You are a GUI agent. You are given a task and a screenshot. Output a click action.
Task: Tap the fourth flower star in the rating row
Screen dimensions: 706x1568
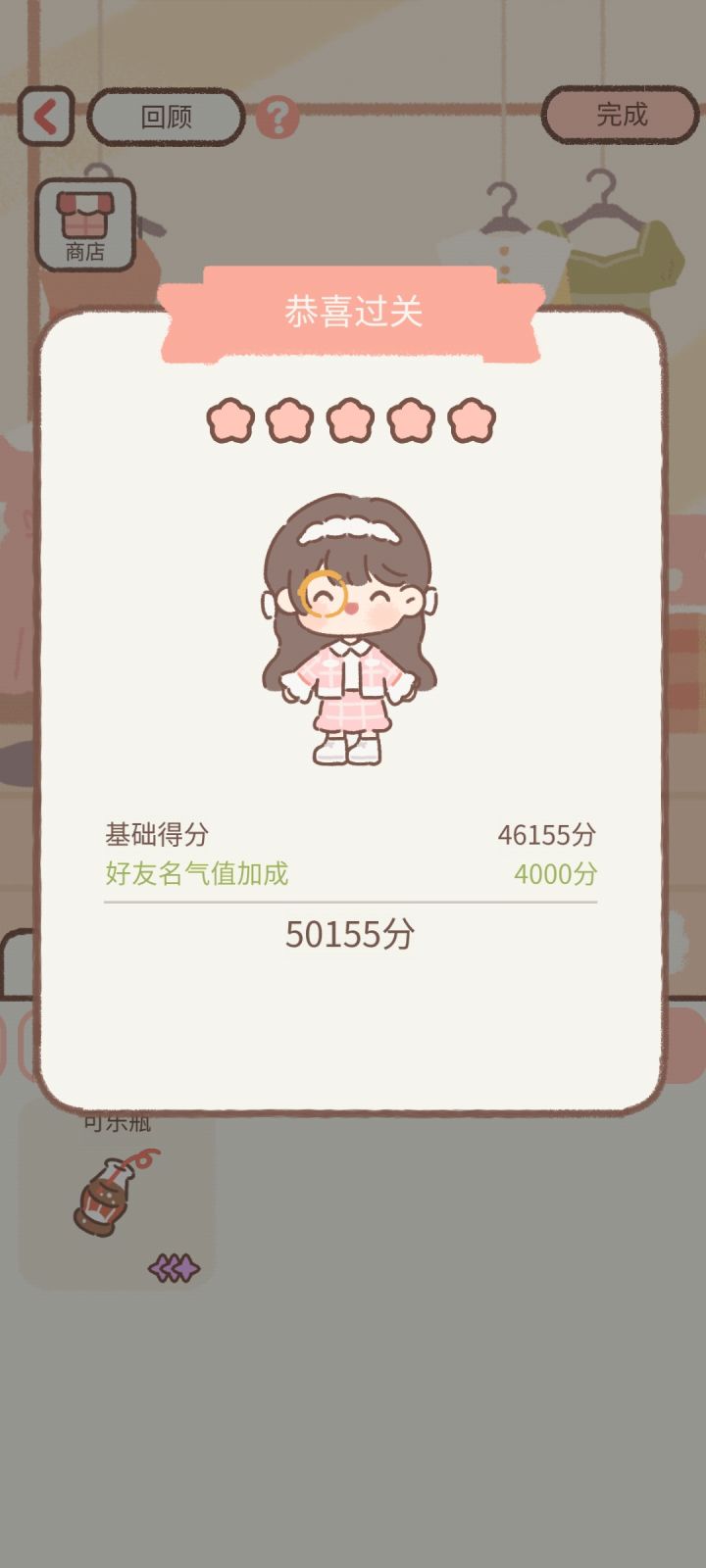tap(412, 421)
